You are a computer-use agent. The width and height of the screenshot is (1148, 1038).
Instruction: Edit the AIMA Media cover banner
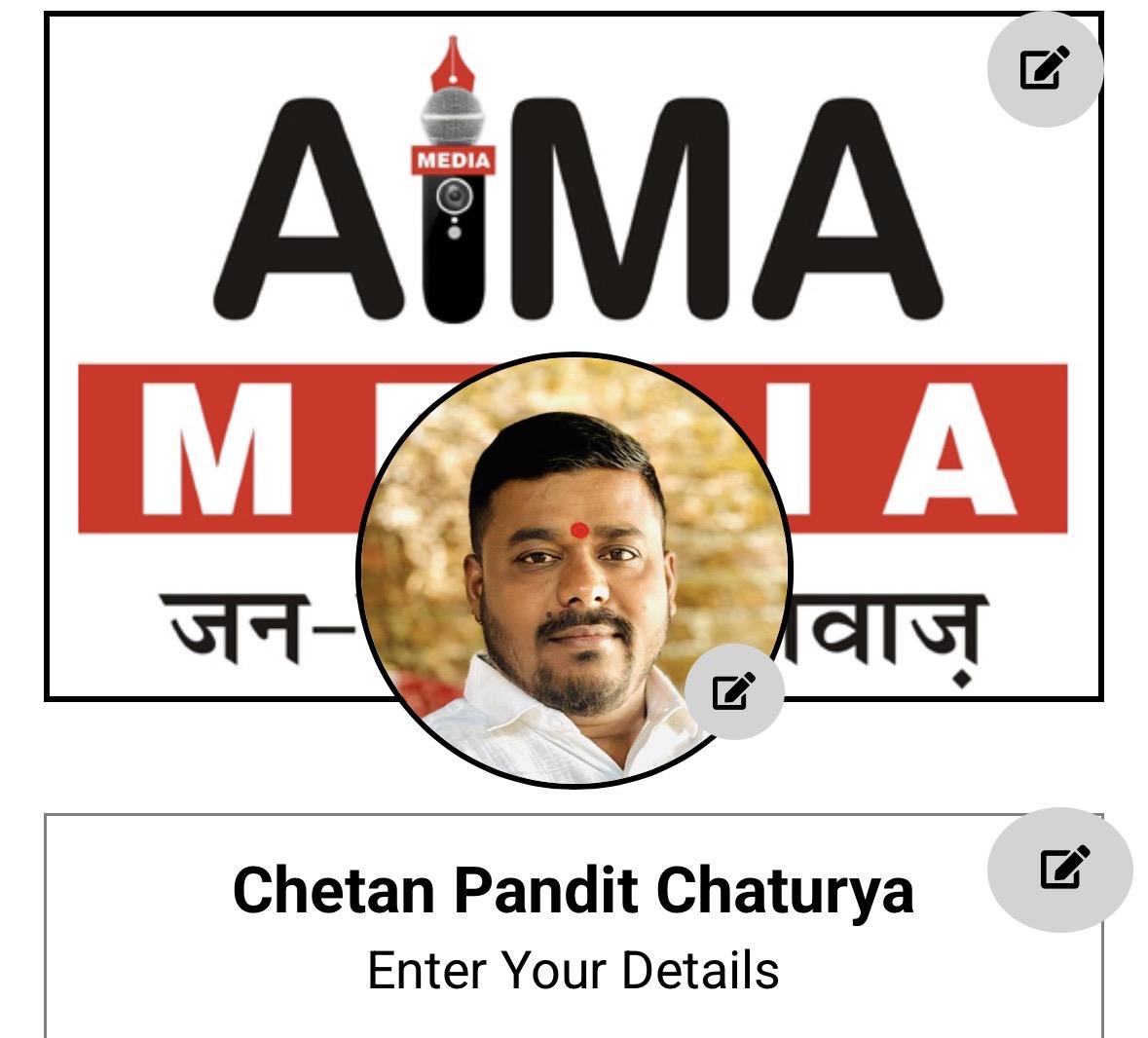(x=1045, y=69)
